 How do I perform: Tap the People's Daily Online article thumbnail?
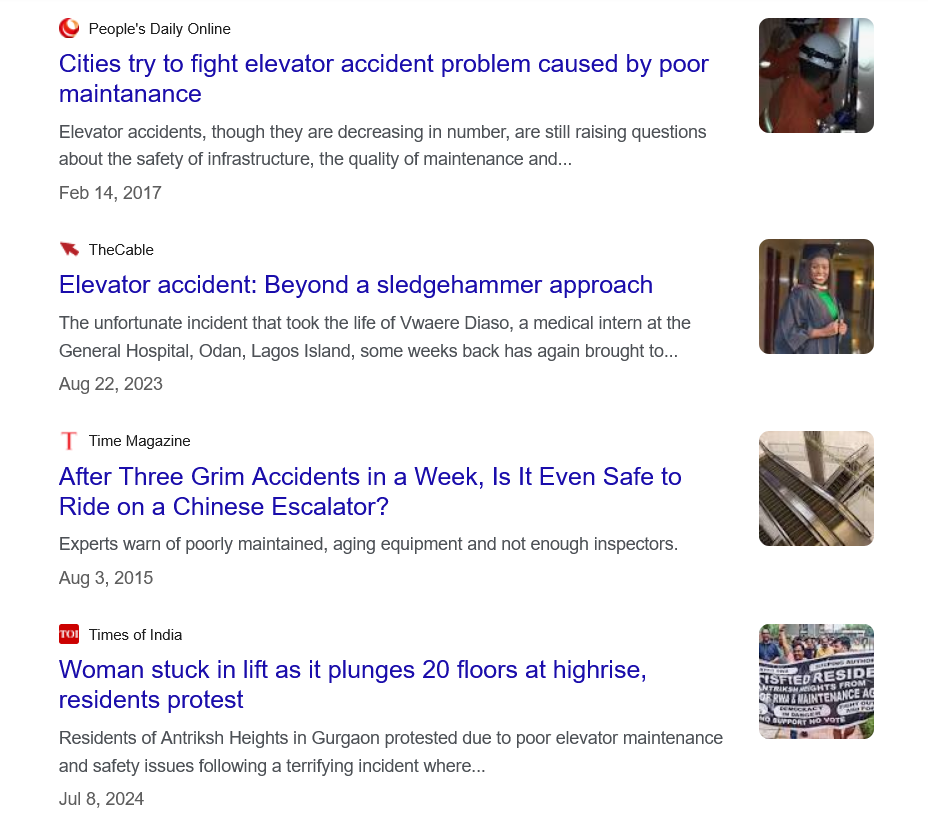click(x=816, y=76)
